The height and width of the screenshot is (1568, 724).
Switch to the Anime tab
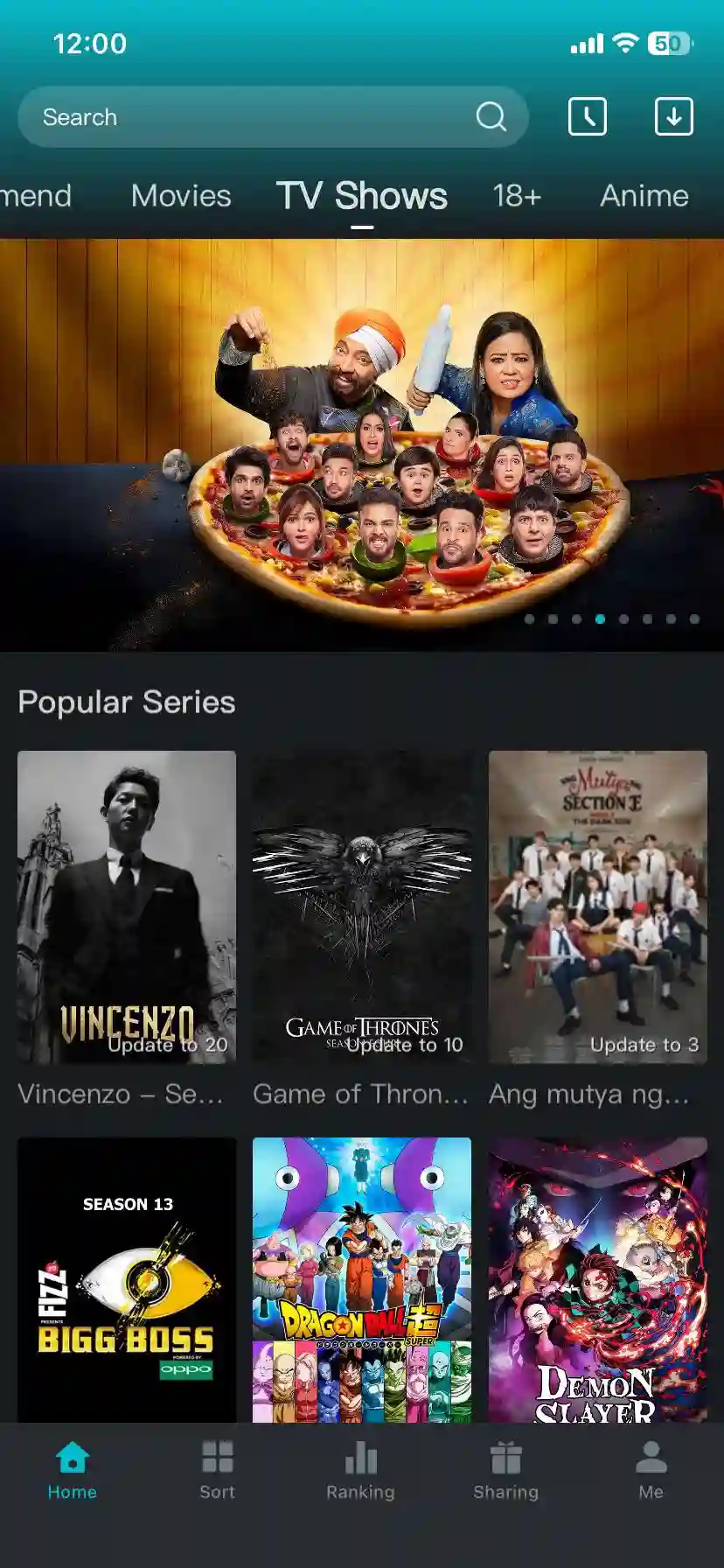click(644, 196)
